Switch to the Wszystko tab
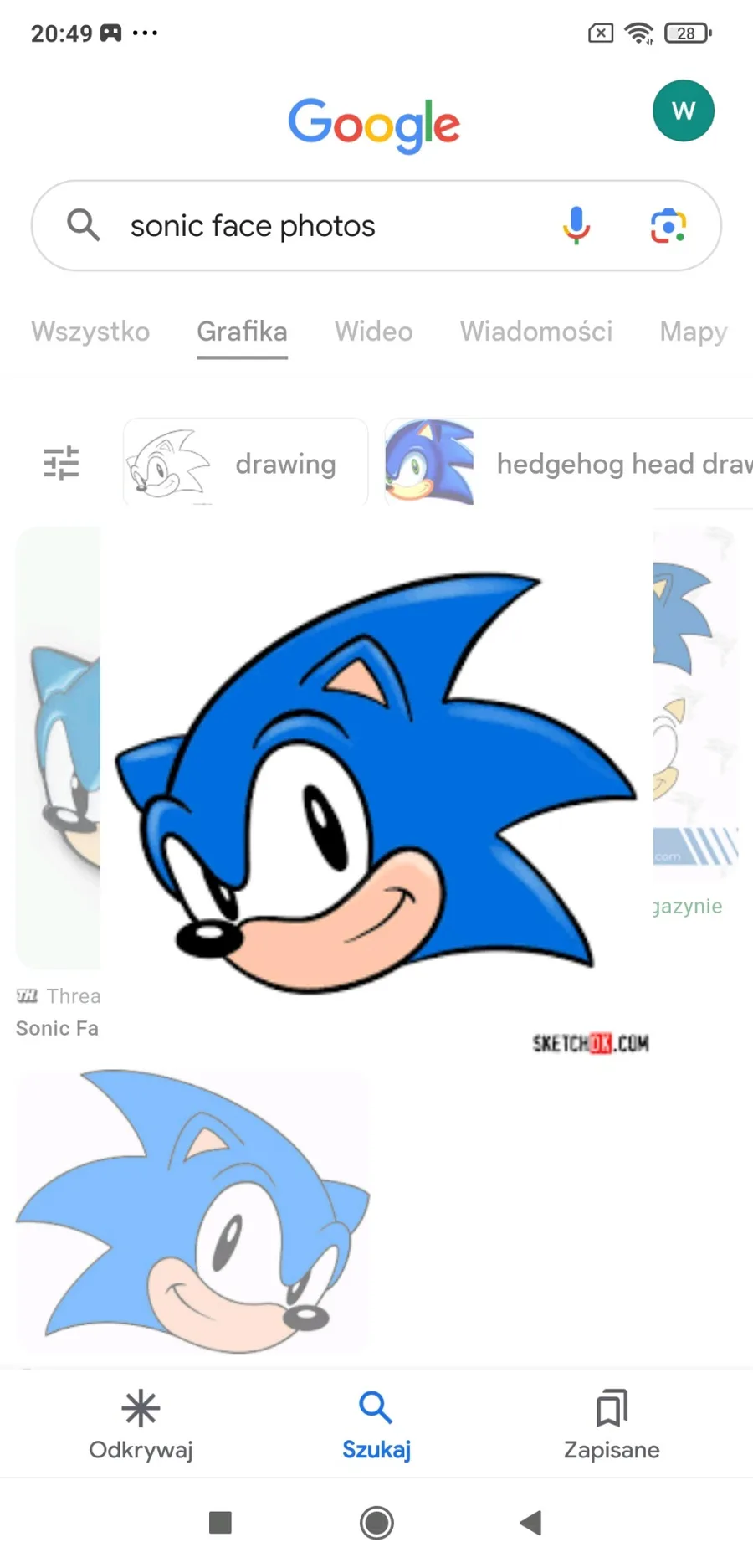Image resolution: width=753 pixels, height=1568 pixels. pyautogui.click(x=90, y=332)
